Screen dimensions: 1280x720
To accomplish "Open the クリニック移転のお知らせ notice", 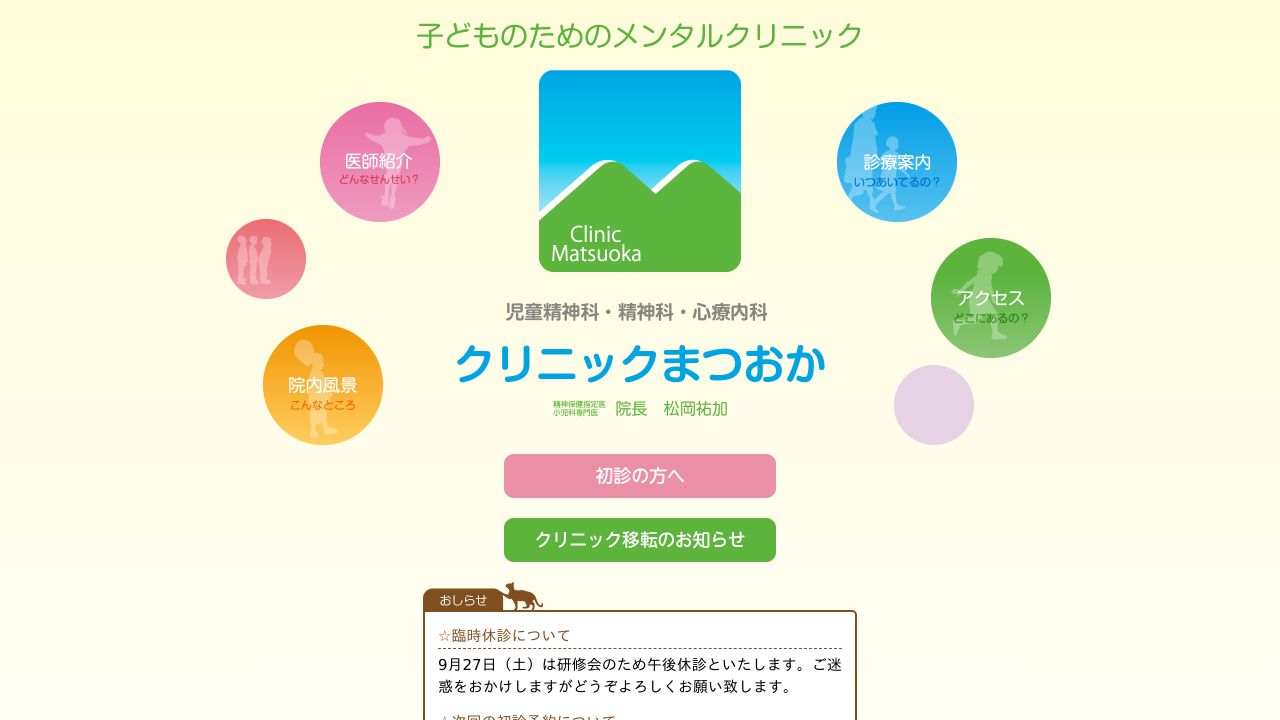I will click(x=640, y=540).
